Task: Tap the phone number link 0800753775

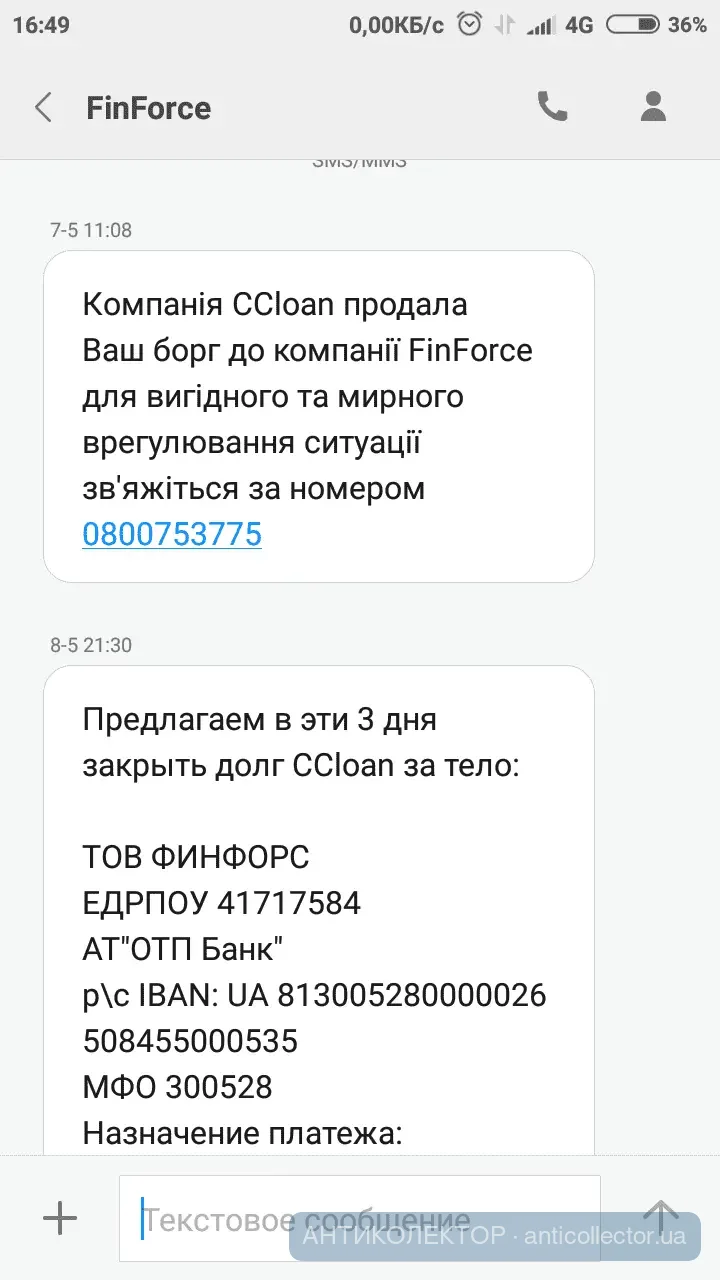Action: (172, 534)
